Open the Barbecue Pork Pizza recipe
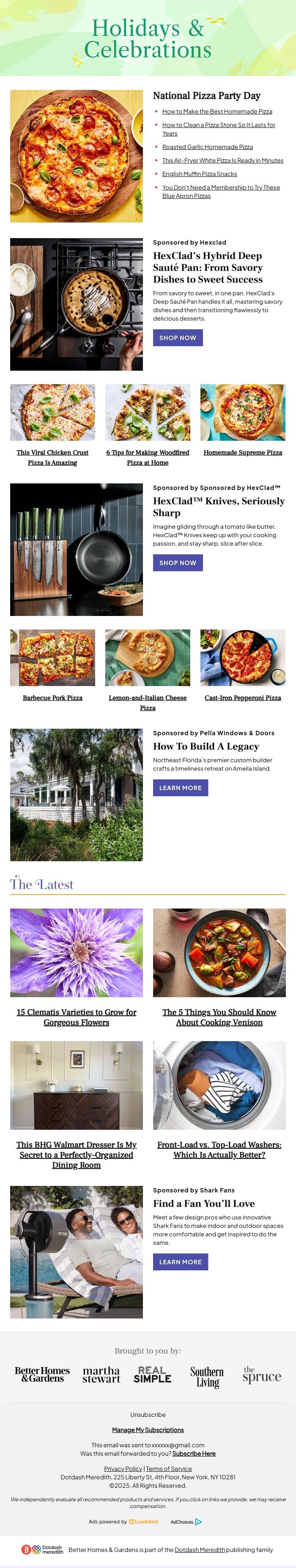Screen dimensions: 296x1568 pos(52,697)
